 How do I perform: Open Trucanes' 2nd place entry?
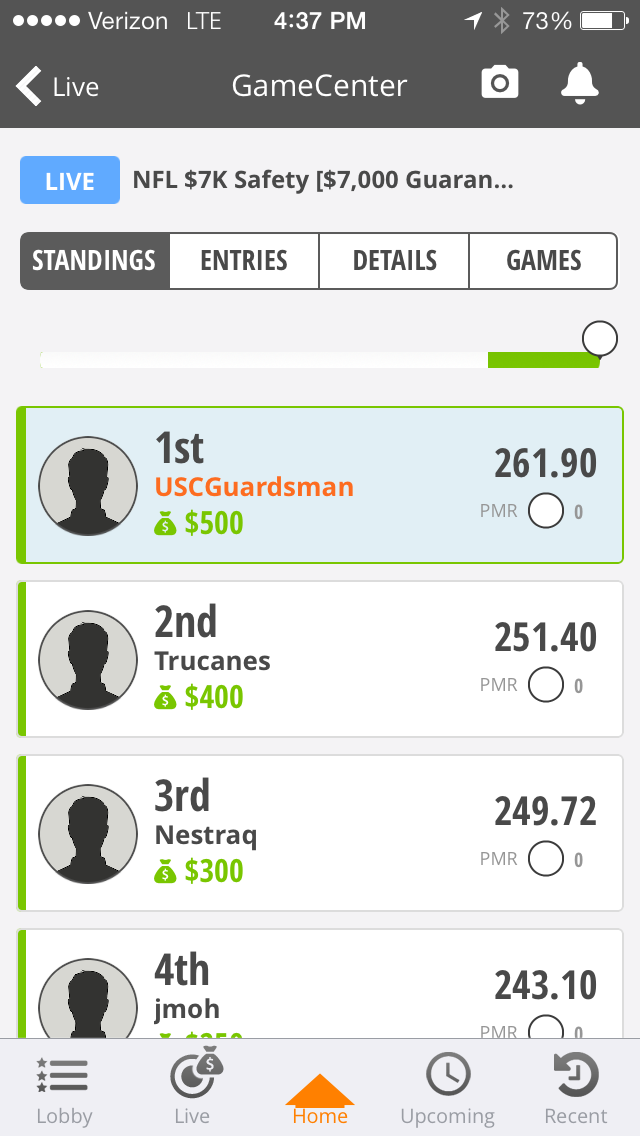(x=320, y=659)
